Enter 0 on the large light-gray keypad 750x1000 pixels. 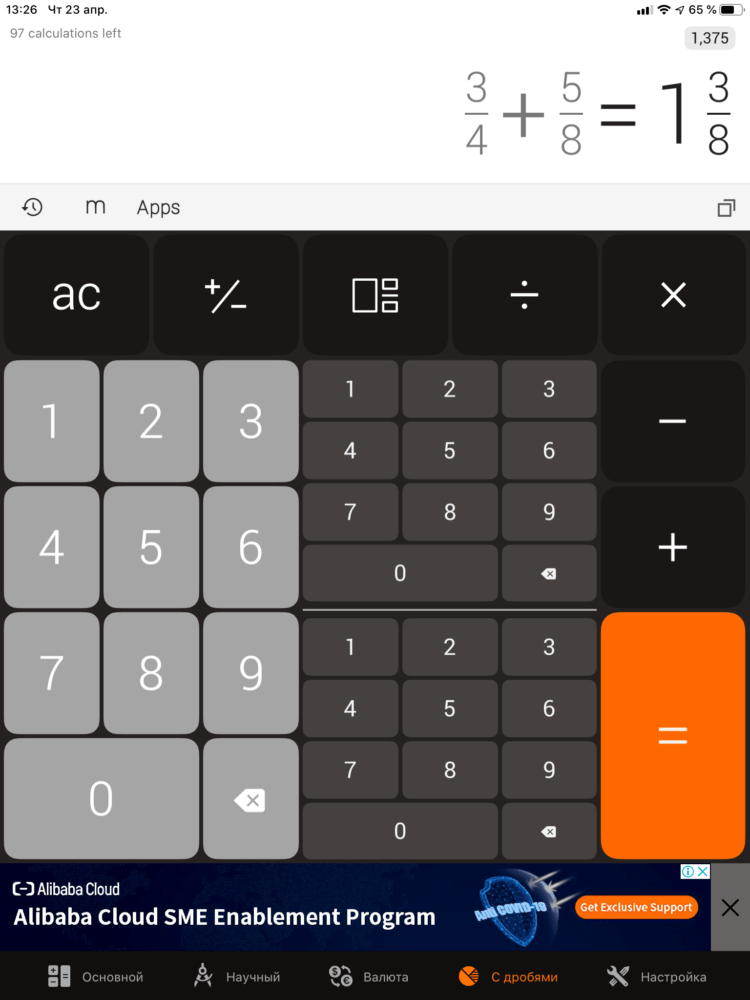pos(101,799)
